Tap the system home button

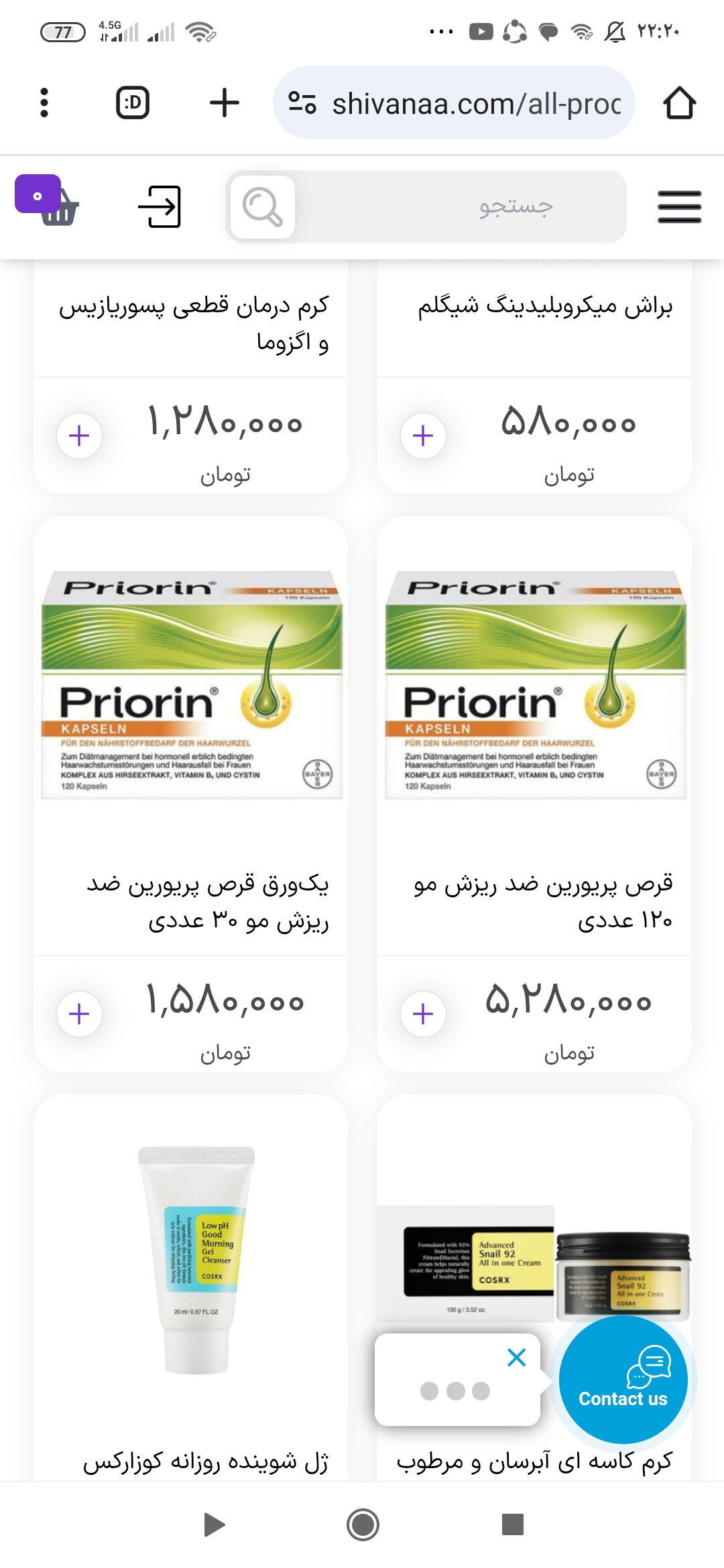[363, 1525]
